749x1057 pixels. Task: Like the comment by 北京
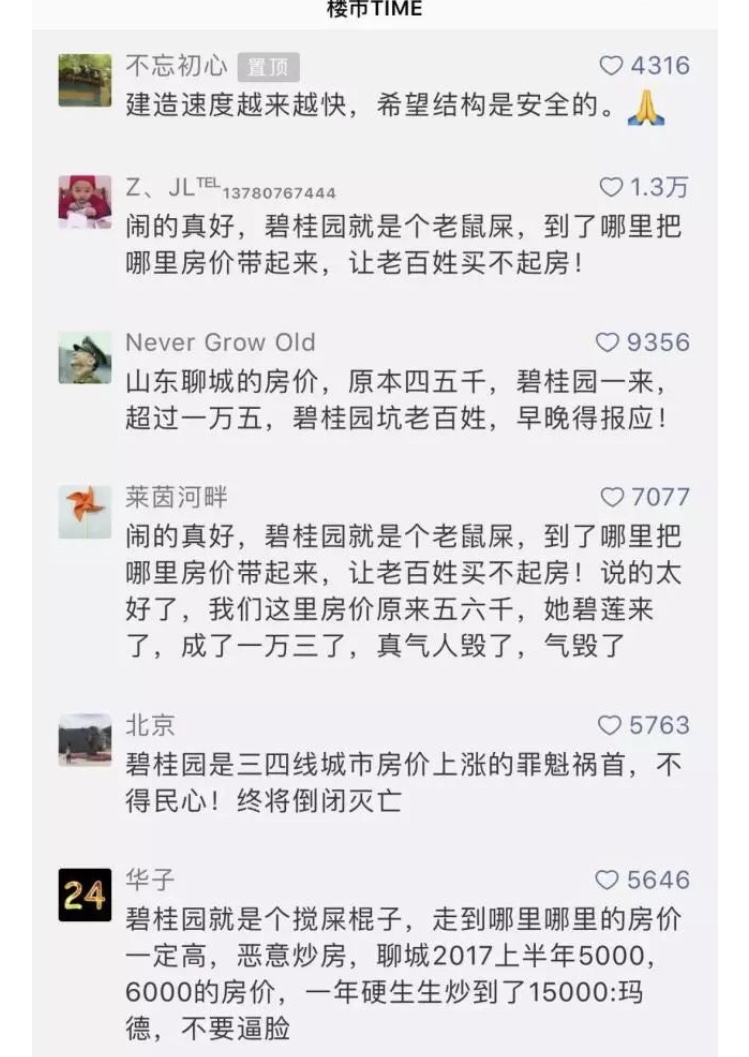pyautogui.click(x=609, y=725)
